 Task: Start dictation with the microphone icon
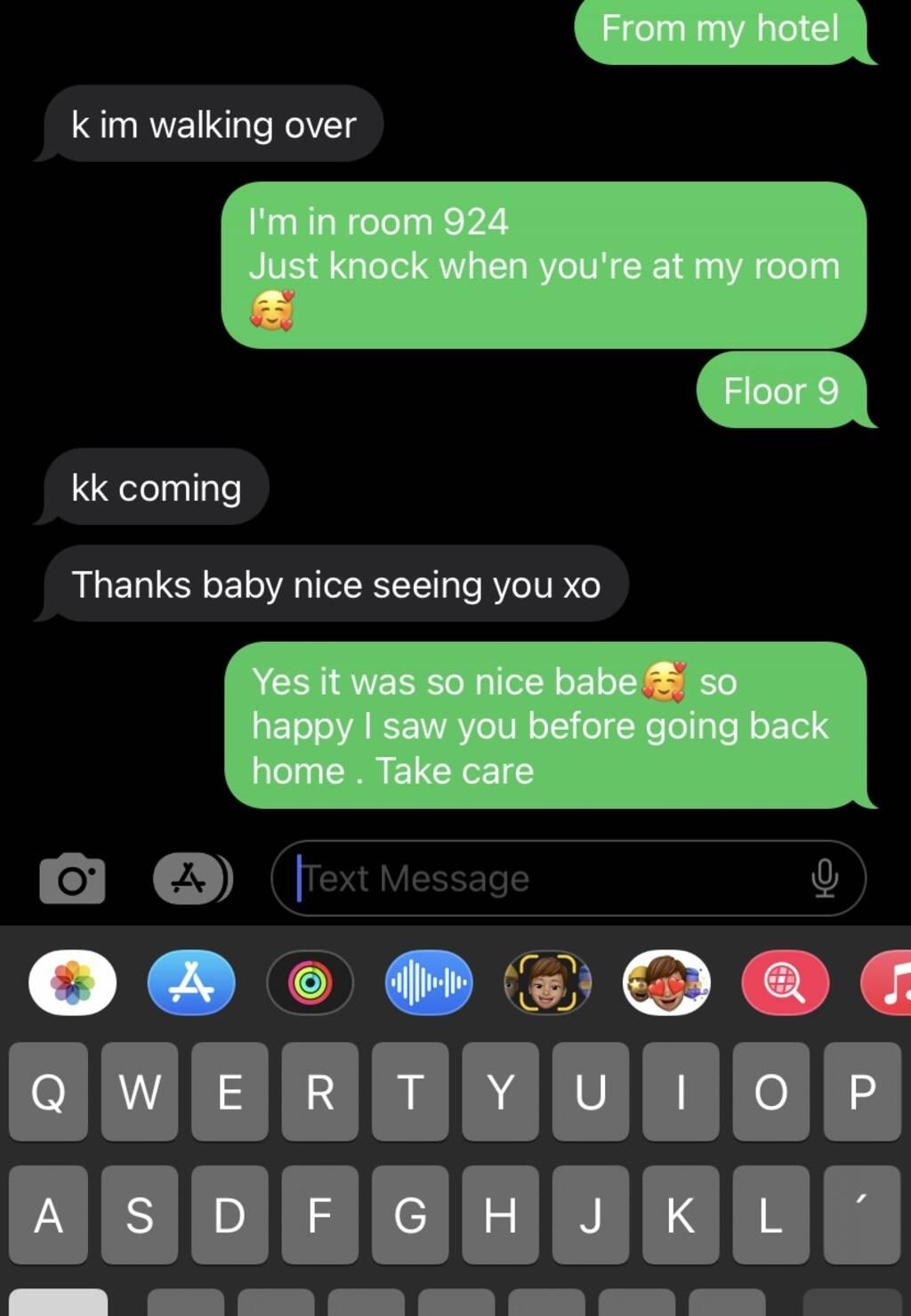825,879
